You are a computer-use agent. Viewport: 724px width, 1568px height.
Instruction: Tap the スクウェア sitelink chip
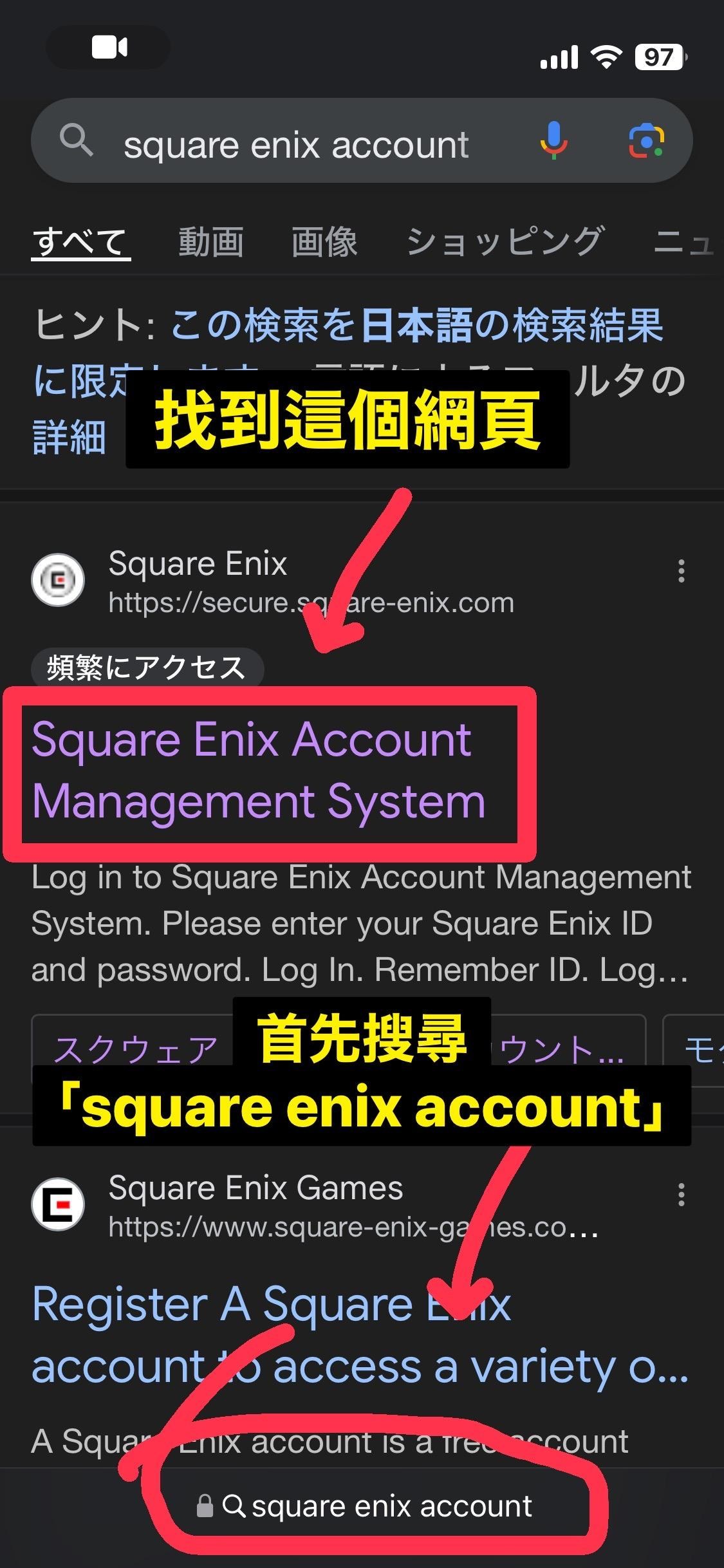135,1050
